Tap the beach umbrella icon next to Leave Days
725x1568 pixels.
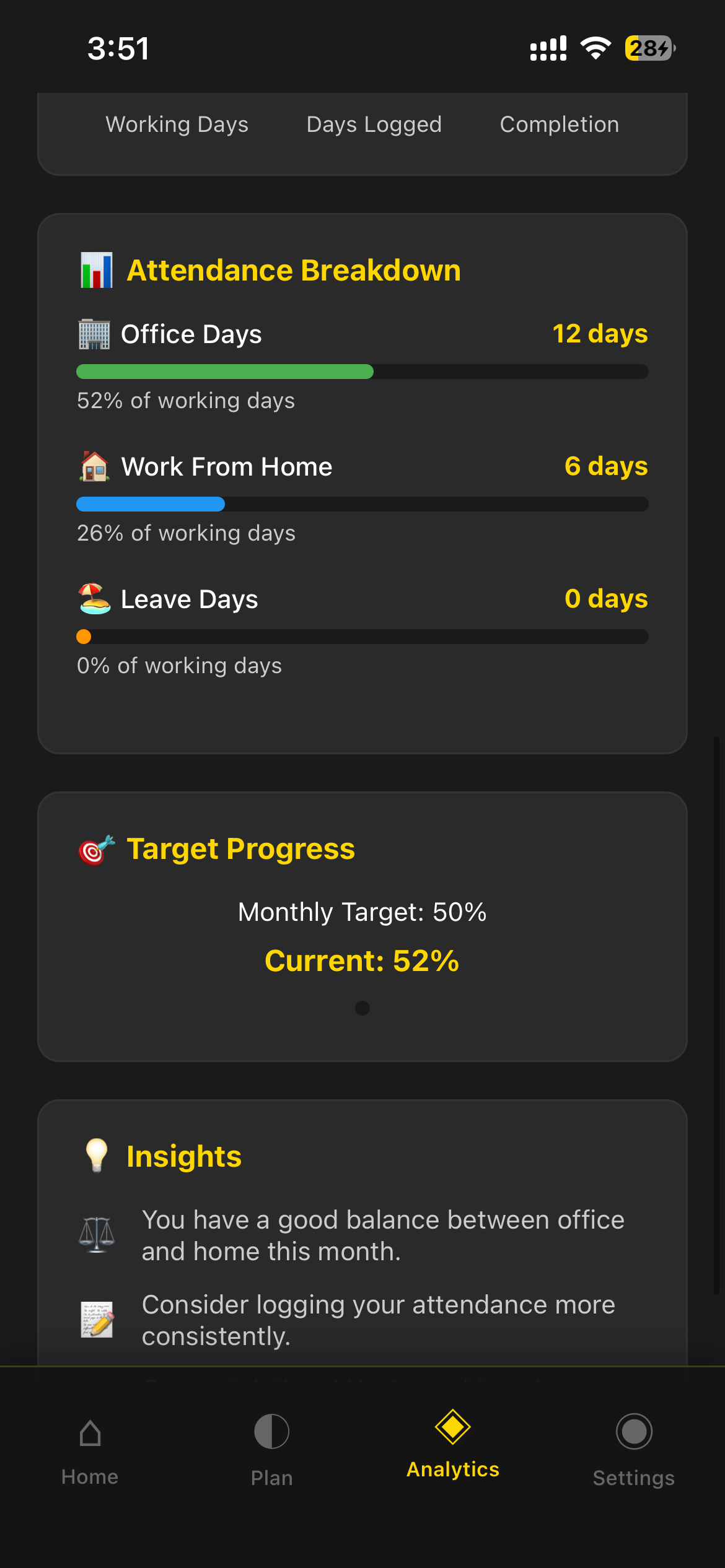(x=94, y=598)
